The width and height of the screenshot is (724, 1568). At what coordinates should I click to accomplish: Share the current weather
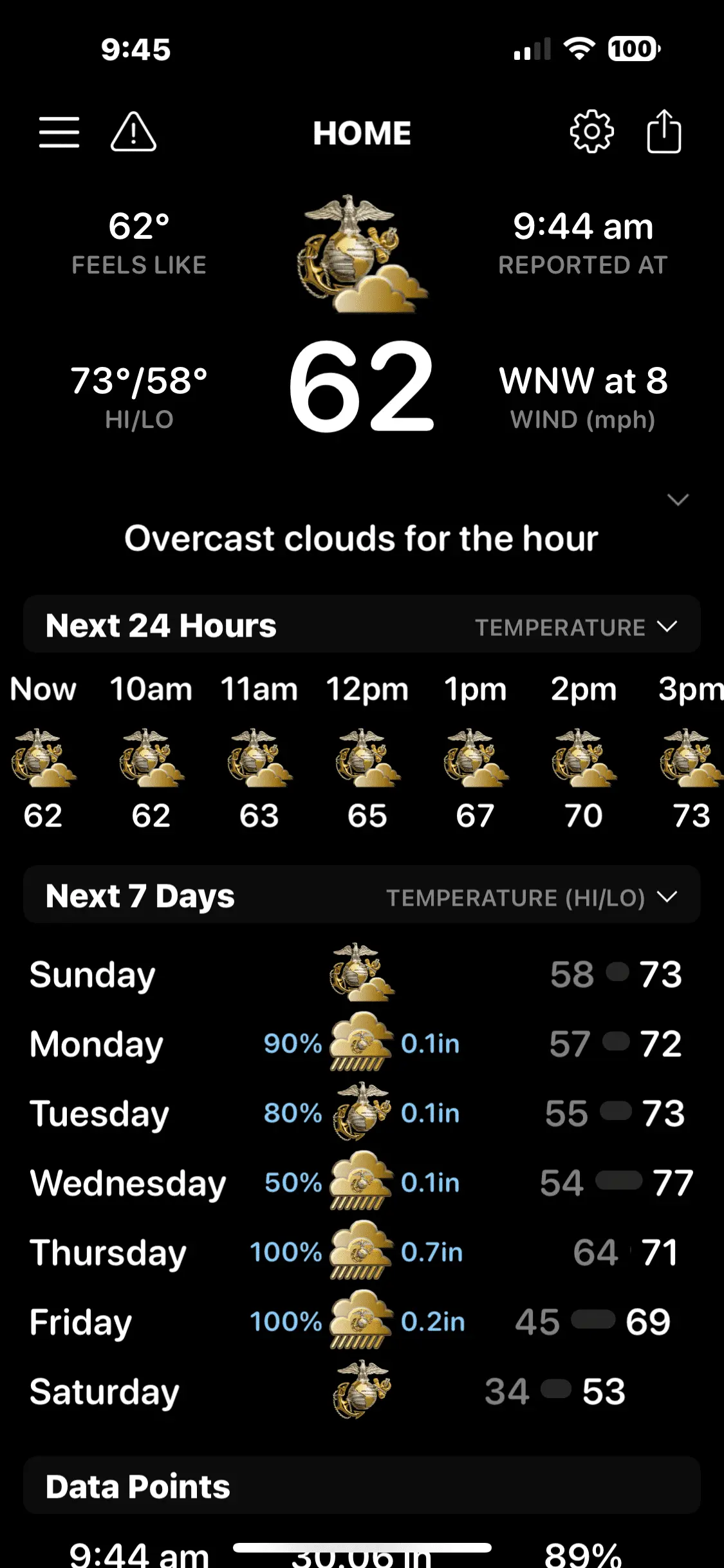(664, 132)
